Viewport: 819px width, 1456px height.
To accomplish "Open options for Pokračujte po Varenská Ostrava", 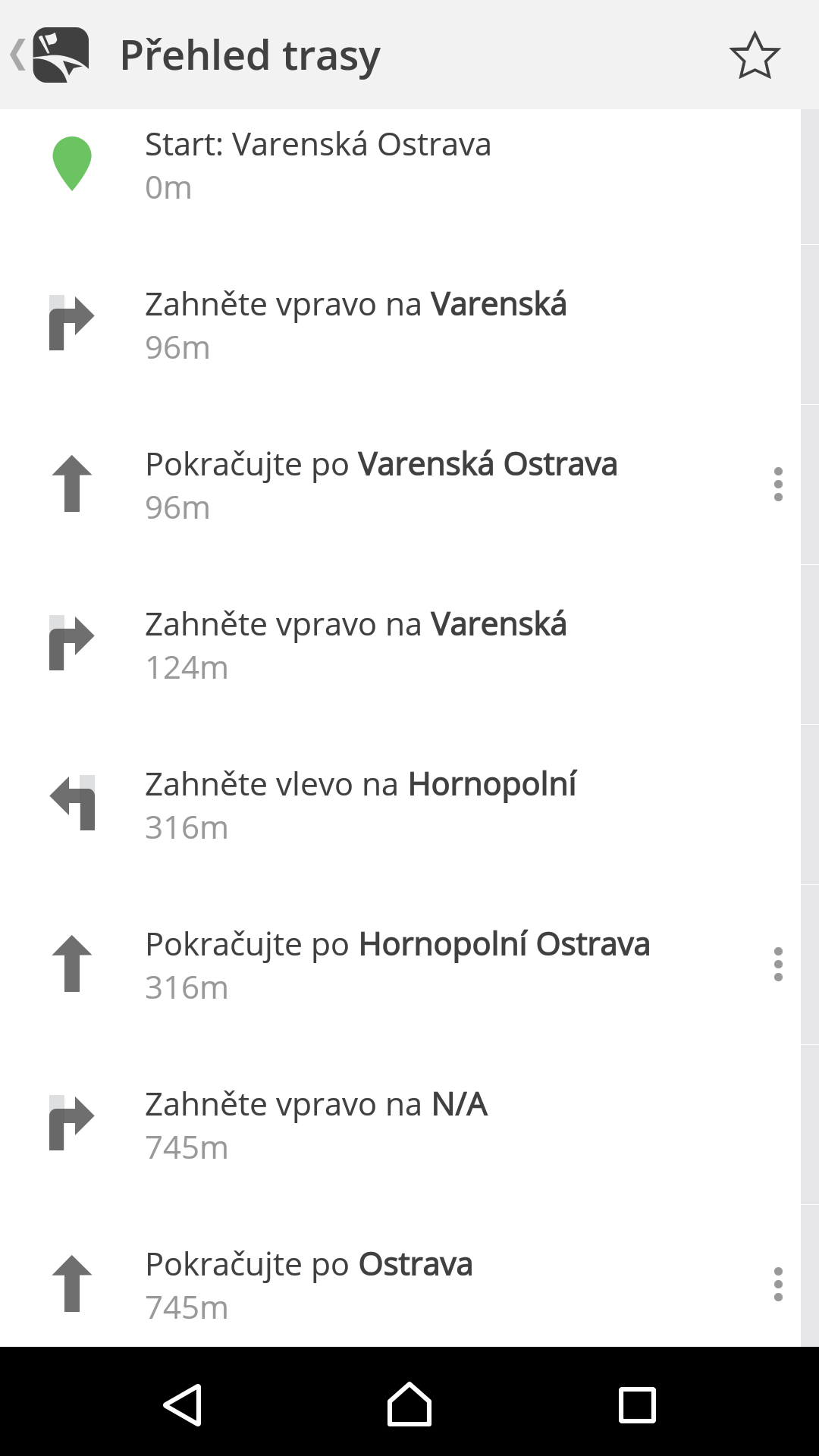I will pyautogui.click(x=778, y=485).
